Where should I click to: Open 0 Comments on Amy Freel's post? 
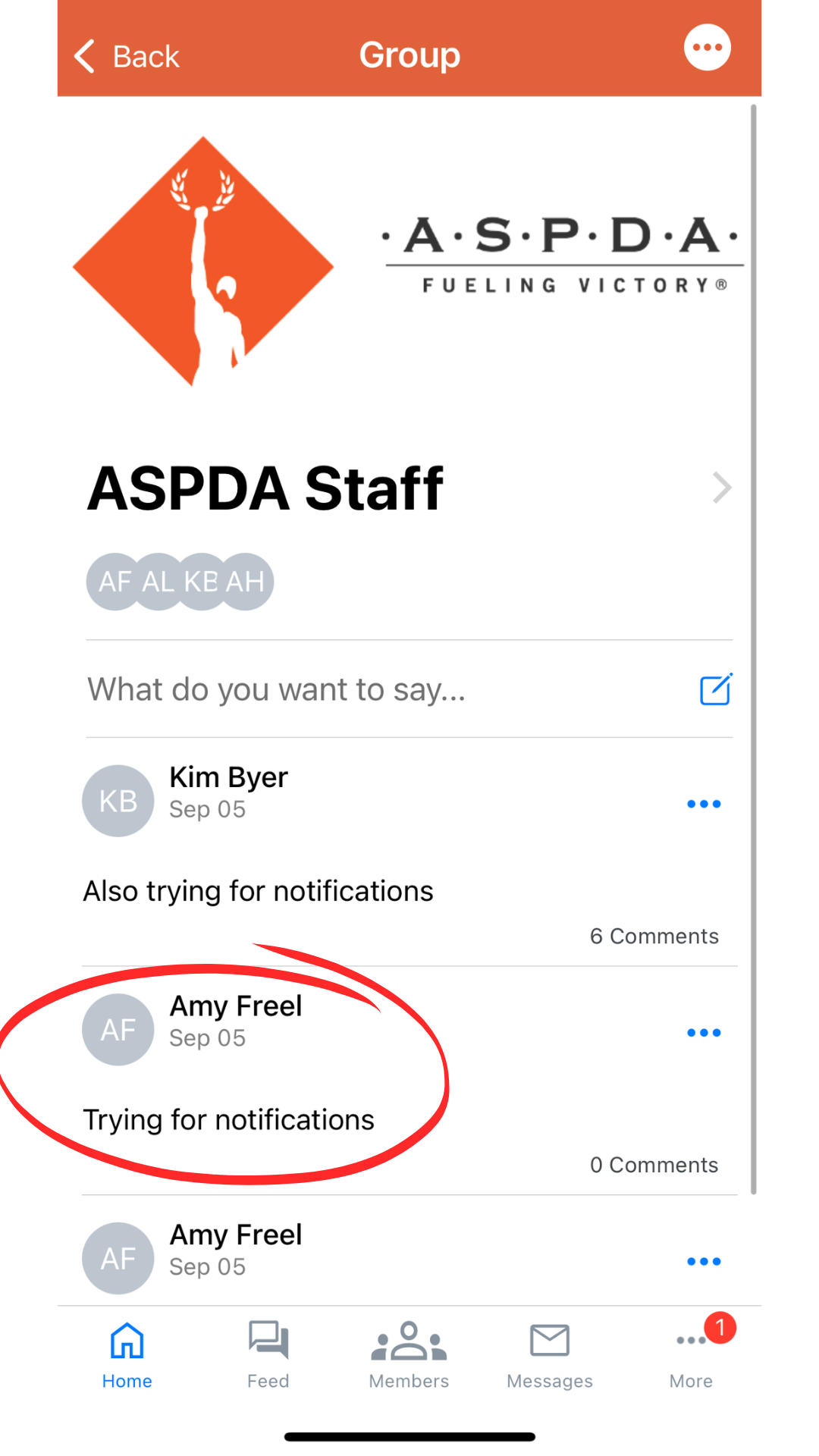pos(654,1165)
